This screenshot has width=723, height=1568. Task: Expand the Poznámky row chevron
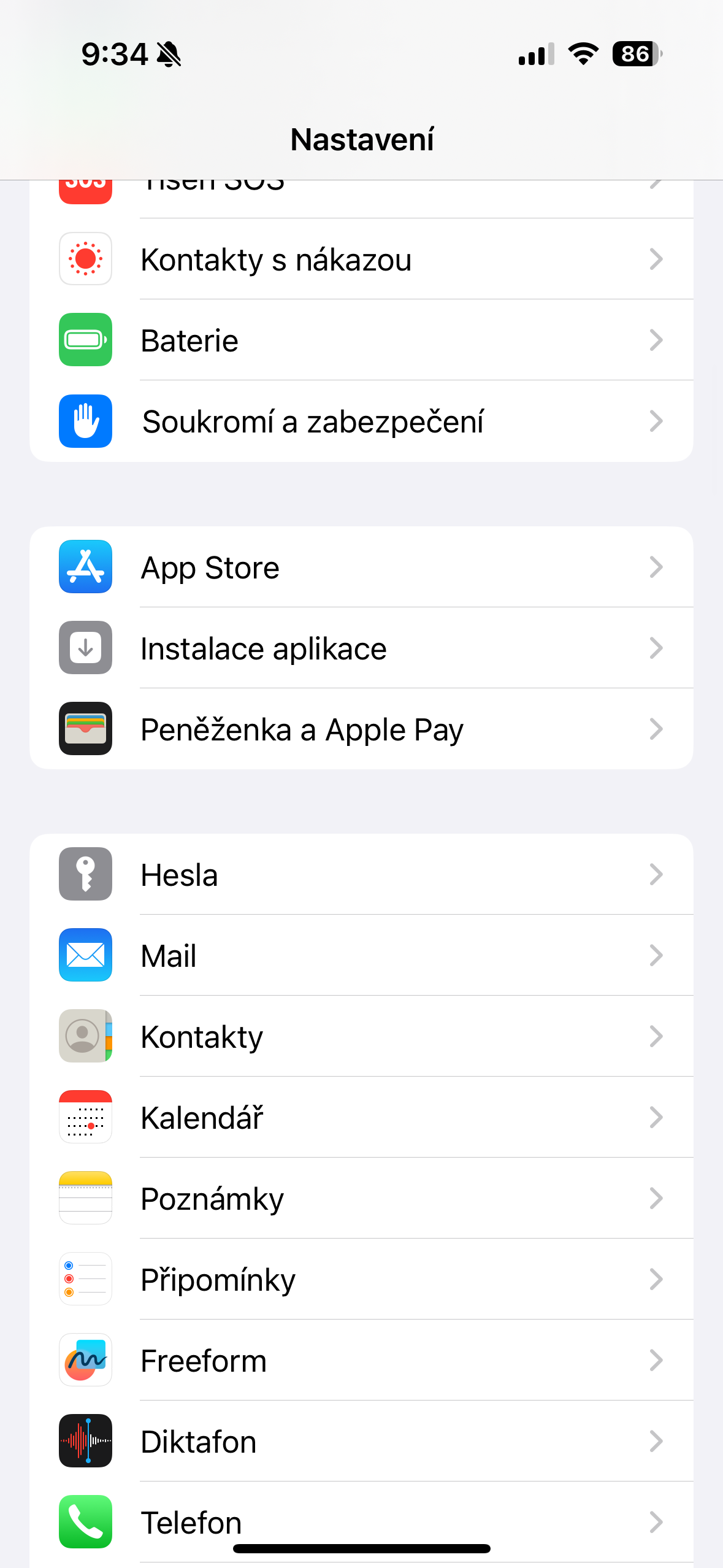656,1198
